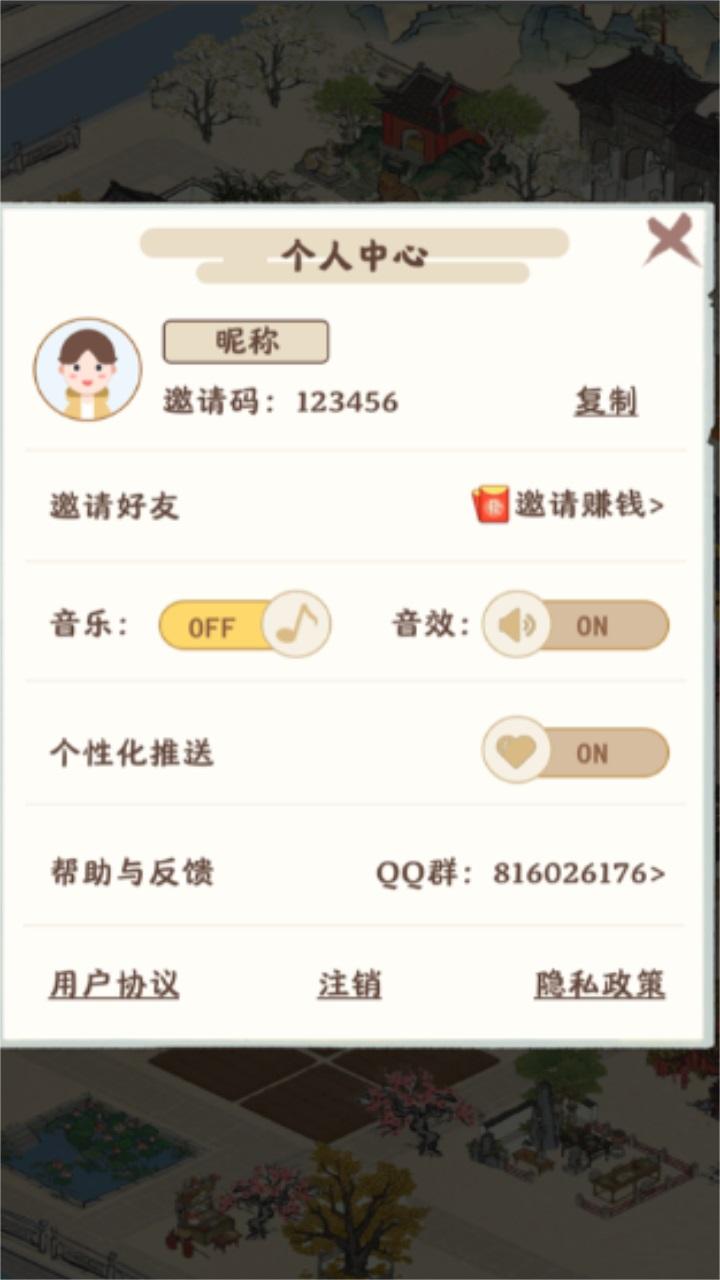This screenshot has width=720, height=1280.
Task: Close the 个人中心 dialog
Action: (x=671, y=241)
